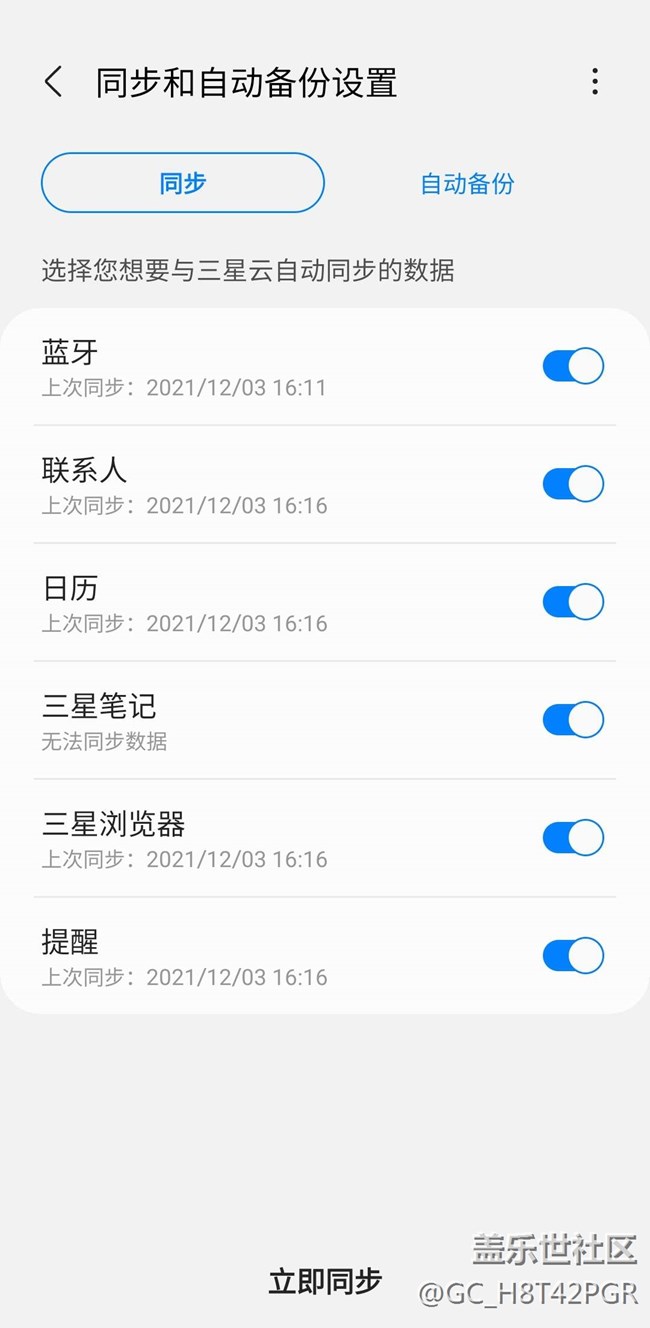Switch off 三星浏览器 sync

[x=573, y=838]
